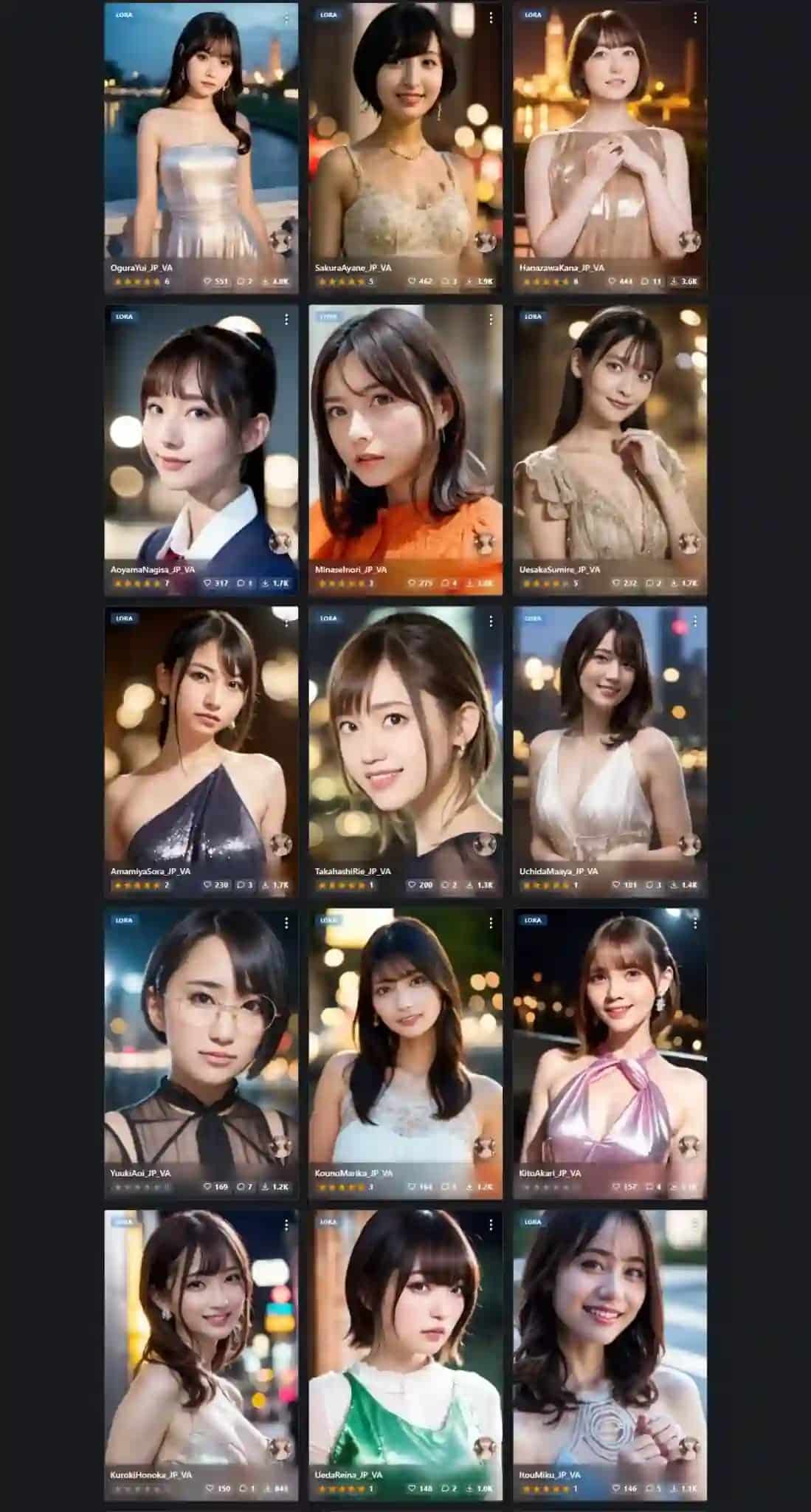The height and width of the screenshot is (1512, 811).
Task: Open the HanazawaKana_JP_VA model card
Action: point(610,148)
